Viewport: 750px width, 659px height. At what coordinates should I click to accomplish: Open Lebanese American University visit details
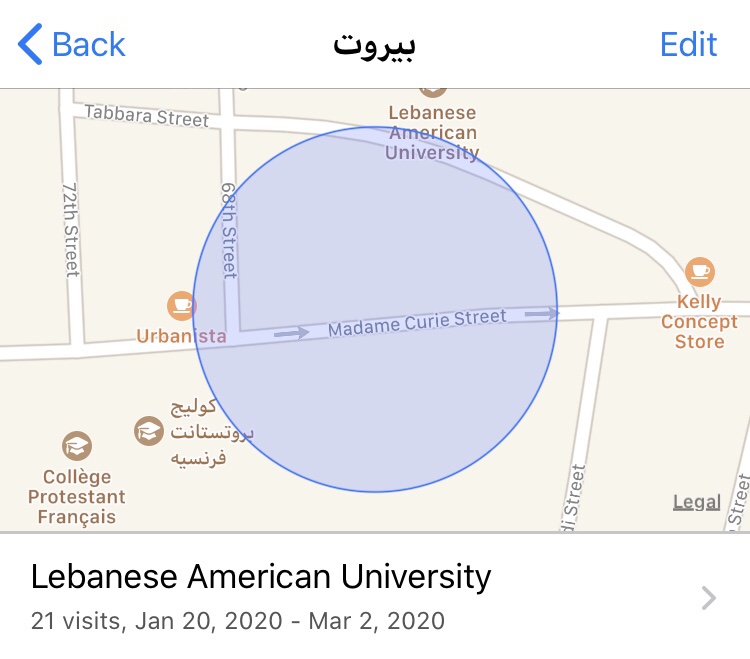tap(375, 597)
